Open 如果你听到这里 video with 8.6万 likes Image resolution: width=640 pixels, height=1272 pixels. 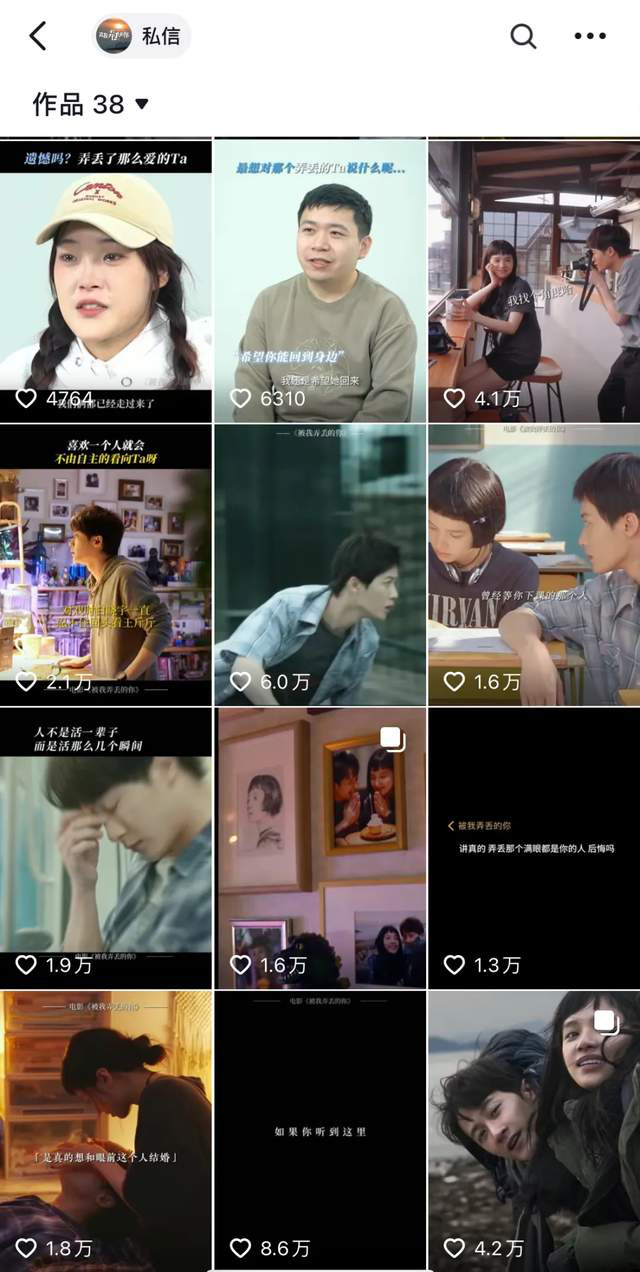tap(320, 1130)
